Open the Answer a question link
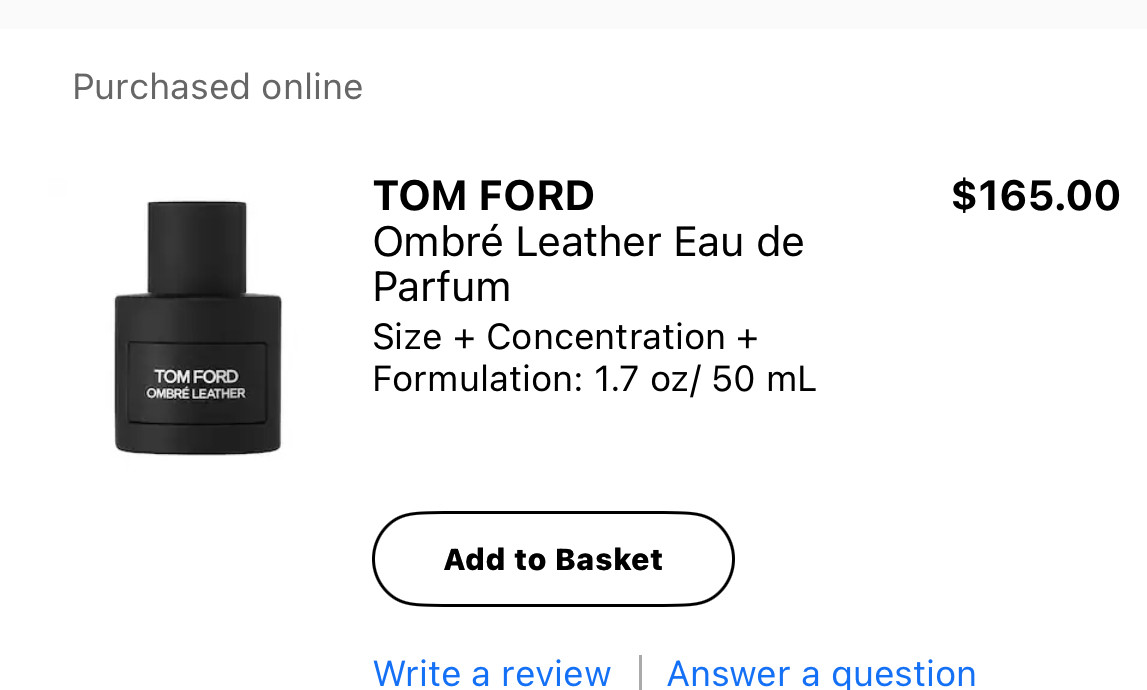Viewport: 1147px width, 690px height. click(821, 673)
